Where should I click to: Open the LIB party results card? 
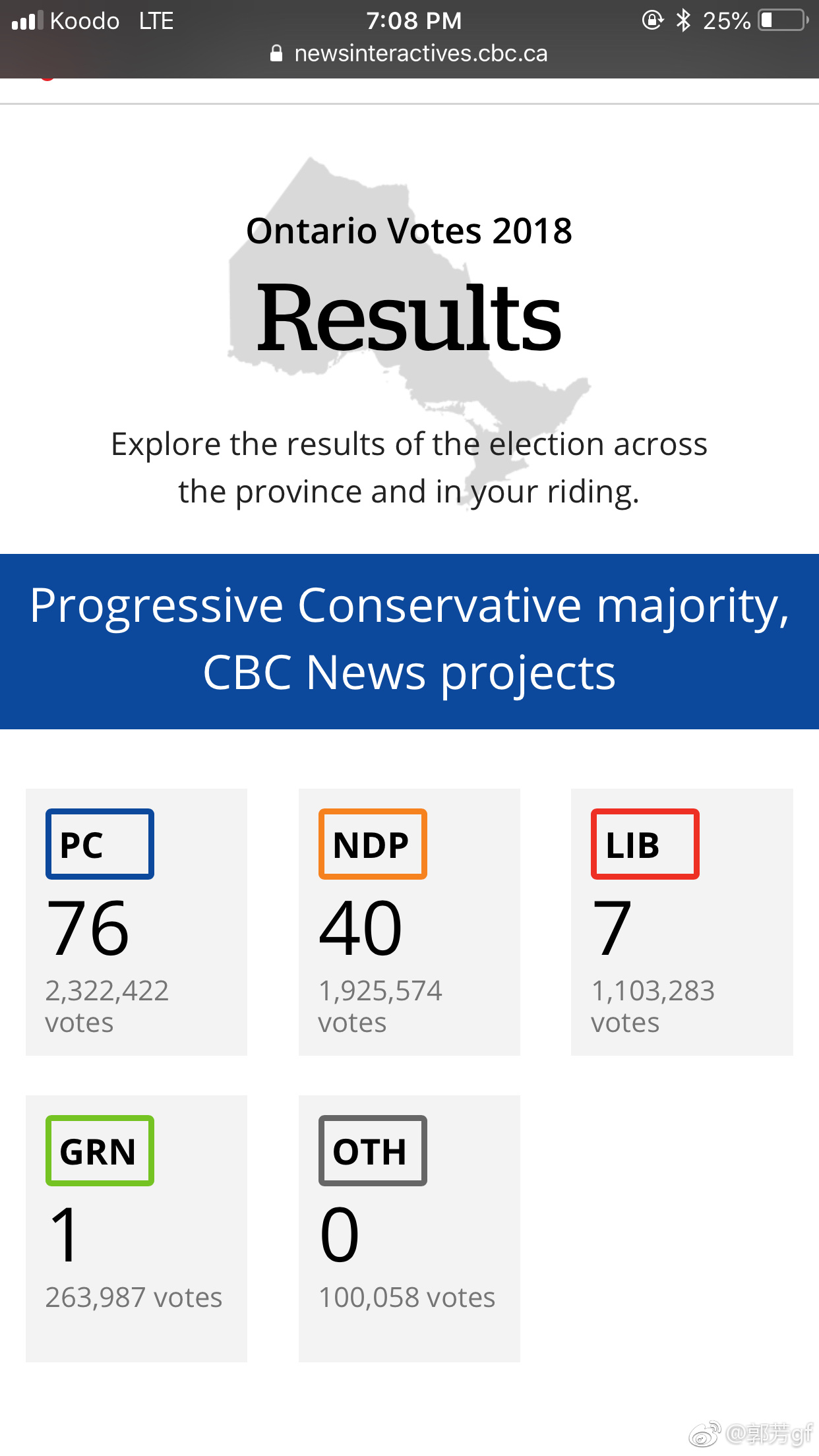pos(681,922)
